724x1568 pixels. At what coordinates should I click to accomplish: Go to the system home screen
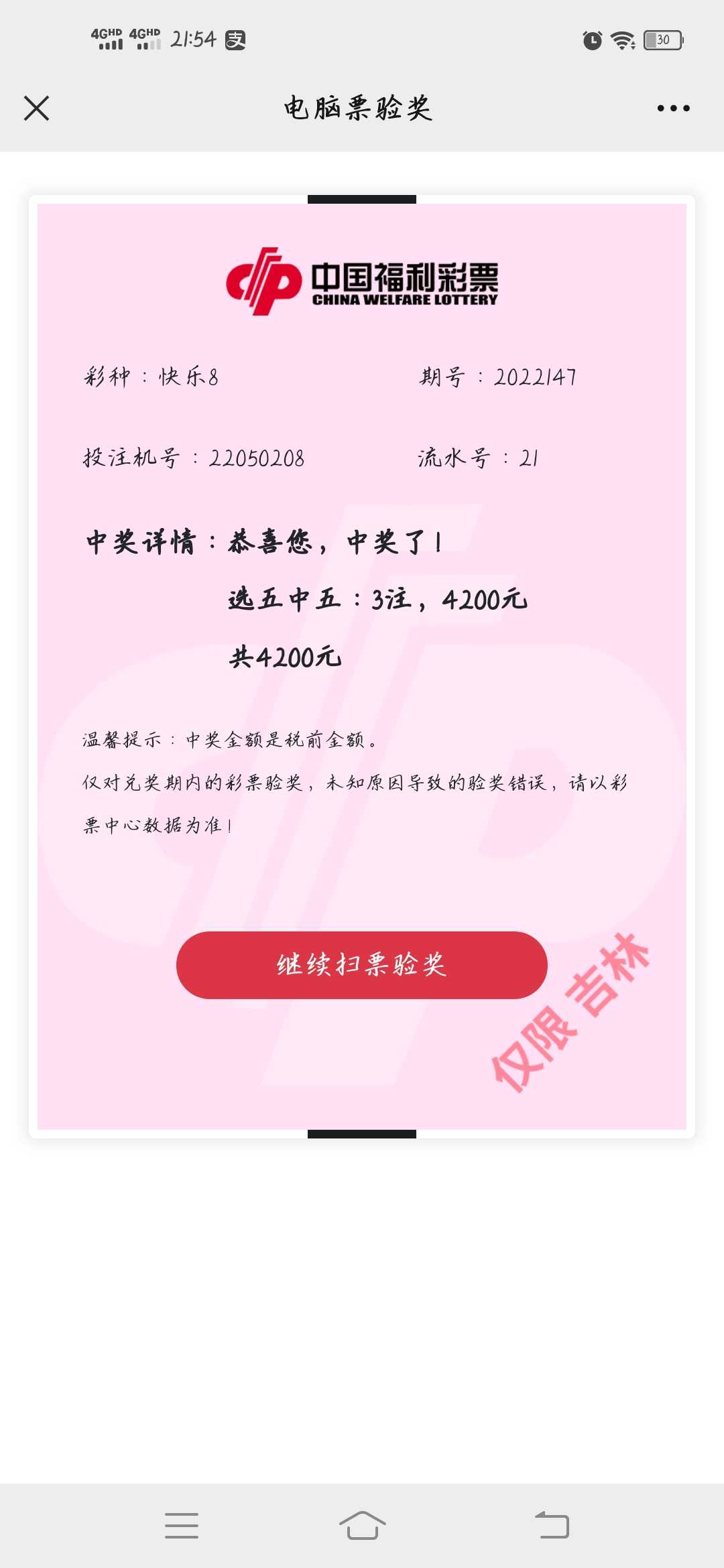click(x=362, y=1525)
